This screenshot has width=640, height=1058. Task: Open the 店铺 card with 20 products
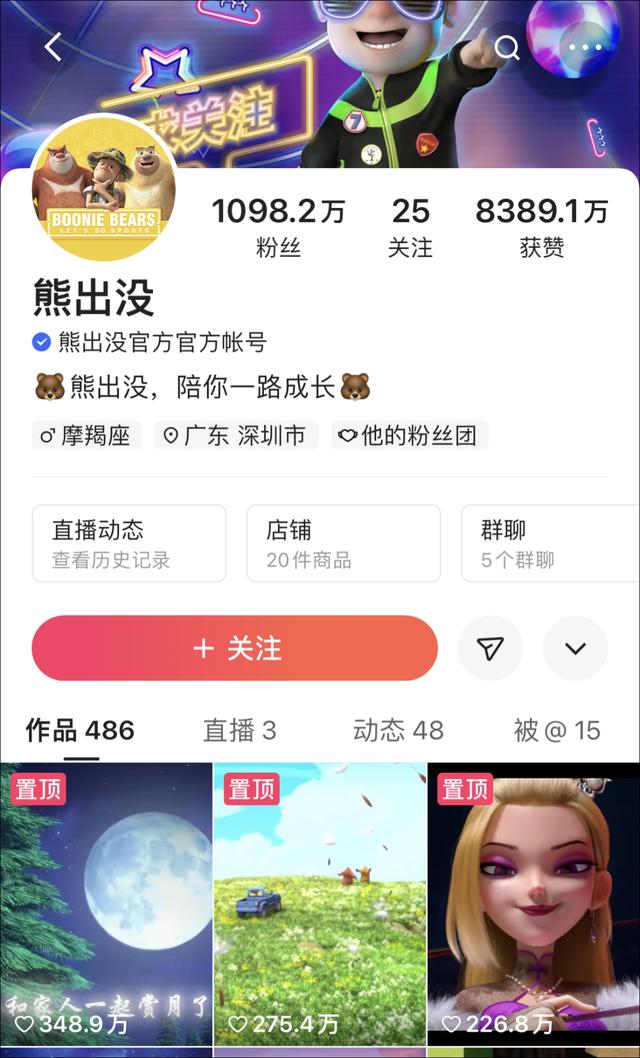(343, 543)
